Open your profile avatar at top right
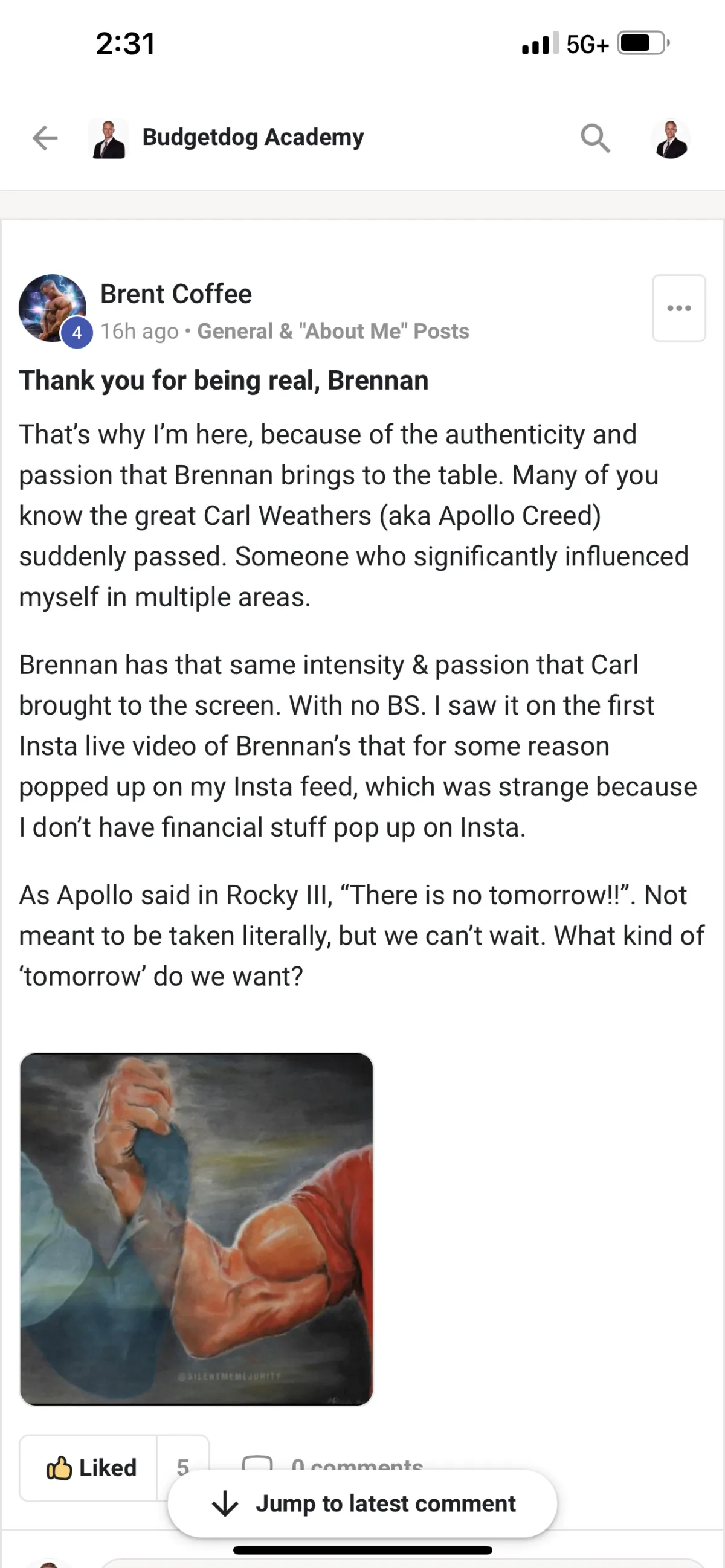The width and height of the screenshot is (725, 1568). [x=671, y=138]
